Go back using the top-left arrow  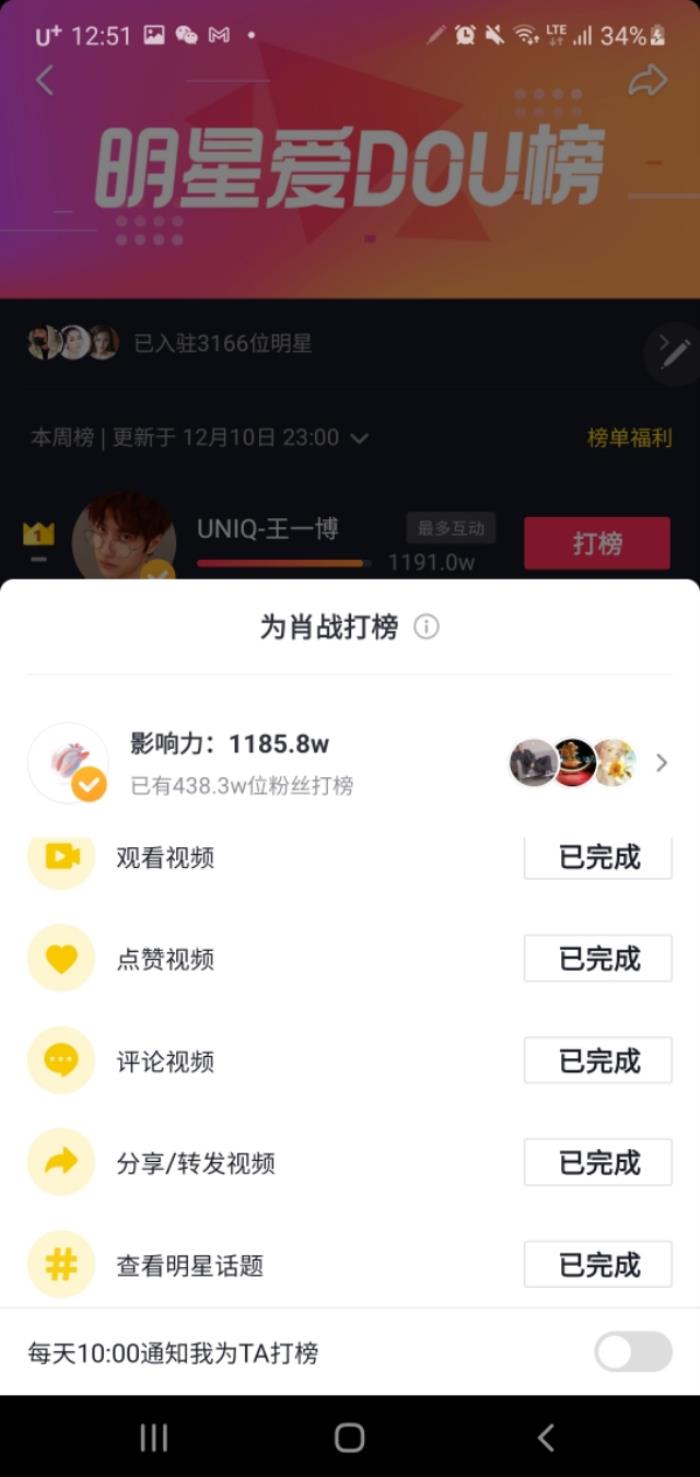[45, 80]
